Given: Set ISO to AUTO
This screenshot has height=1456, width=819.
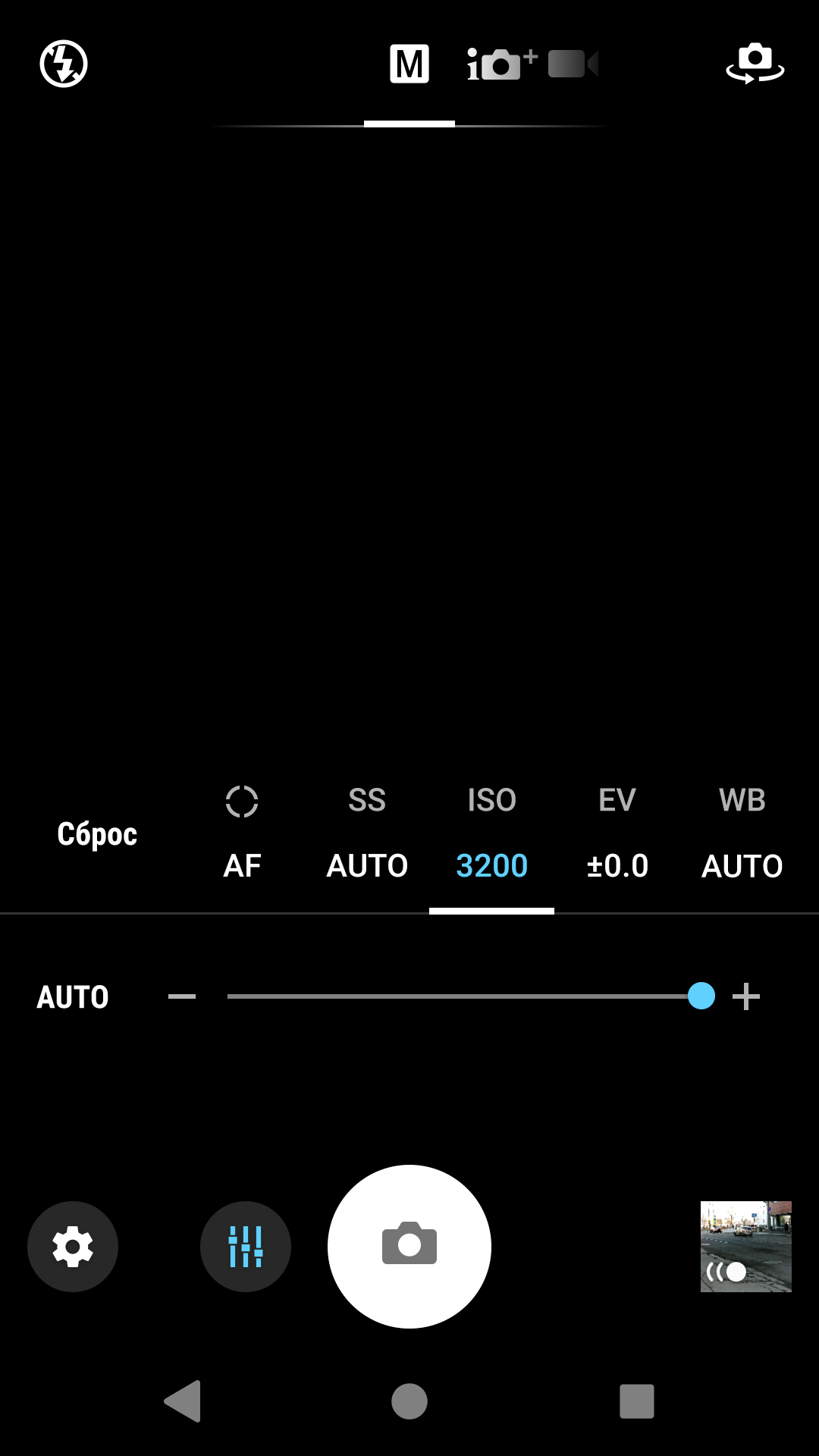Looking at the screenshot, I should point(73,997).
